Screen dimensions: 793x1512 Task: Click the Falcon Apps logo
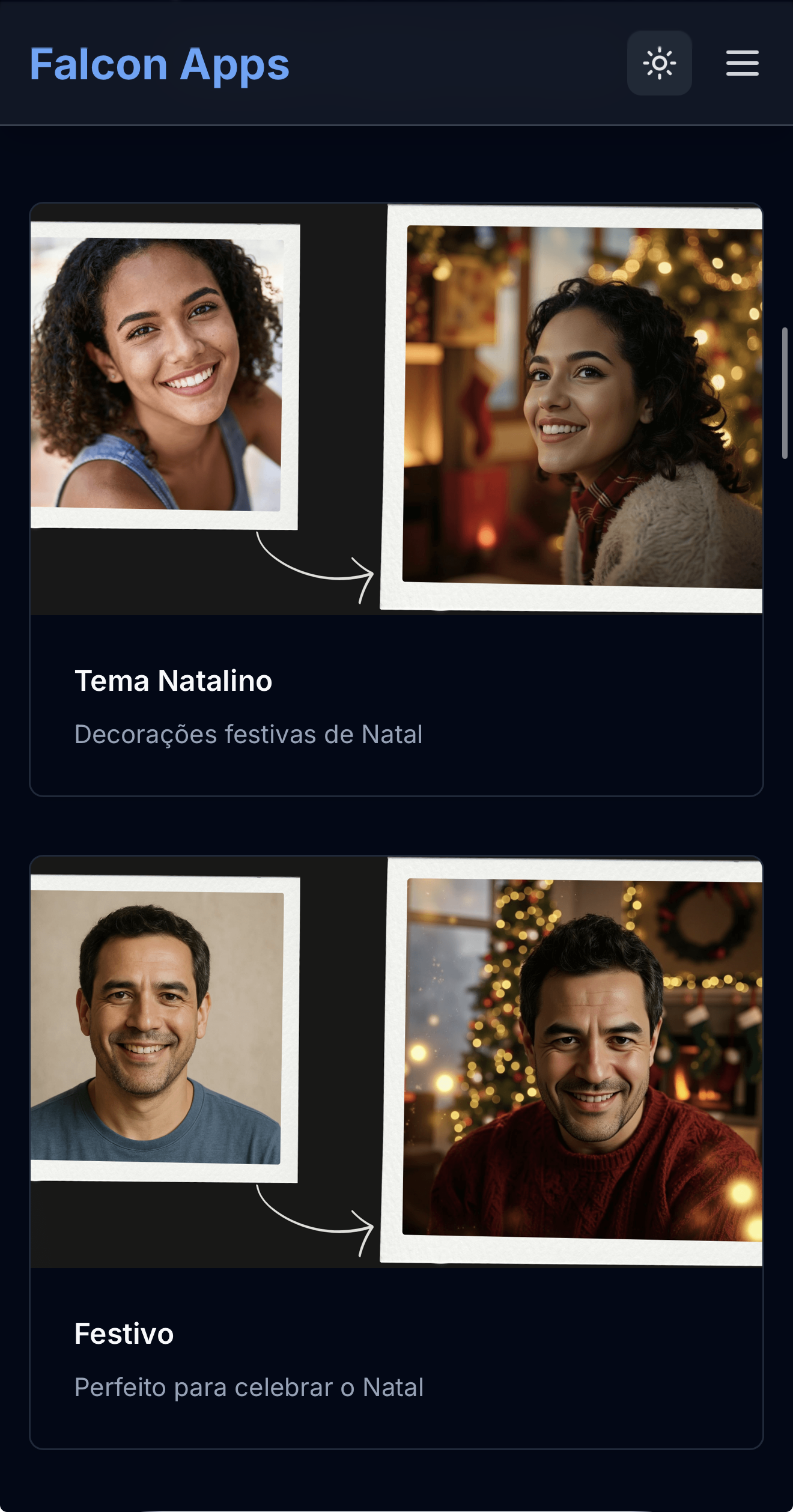(159, 65)
